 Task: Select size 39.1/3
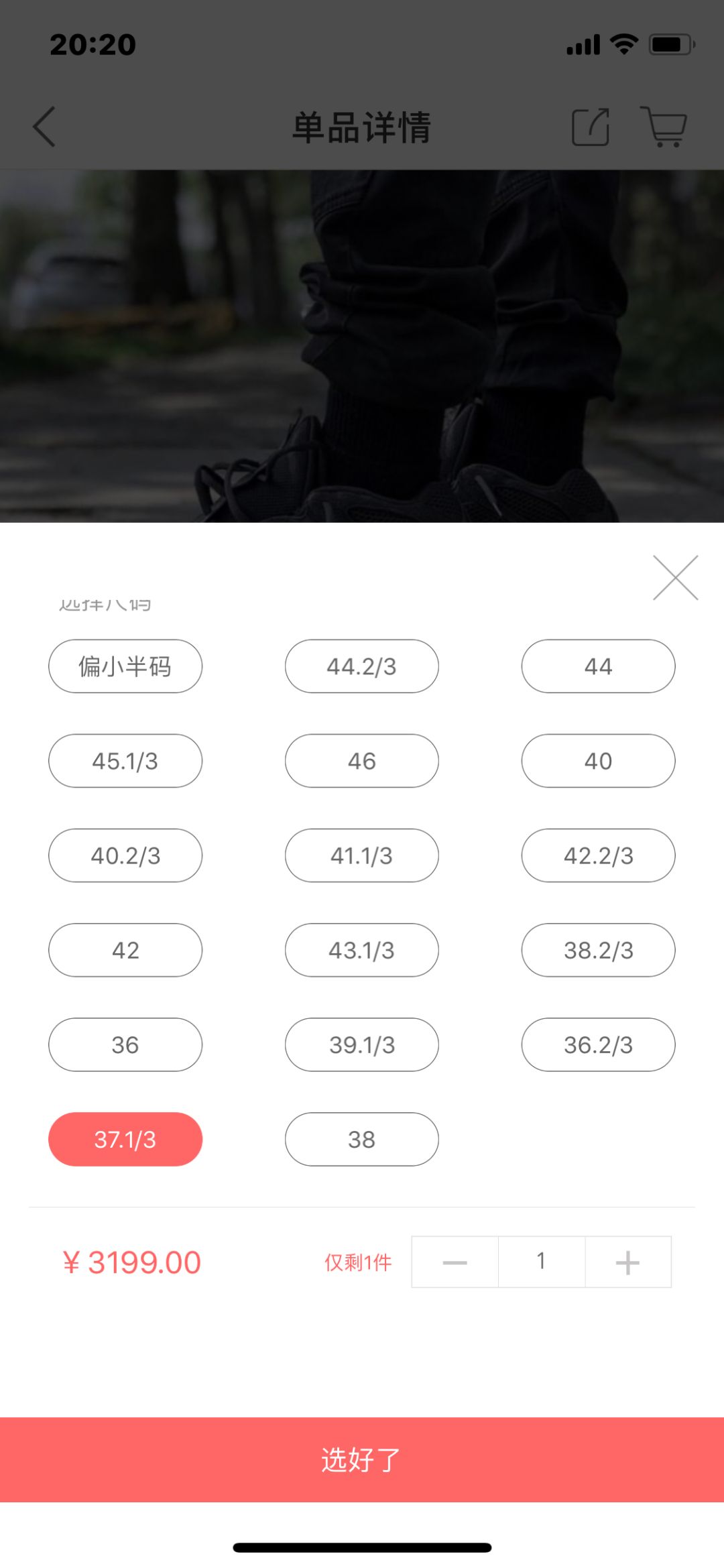tap(361, 1044)
